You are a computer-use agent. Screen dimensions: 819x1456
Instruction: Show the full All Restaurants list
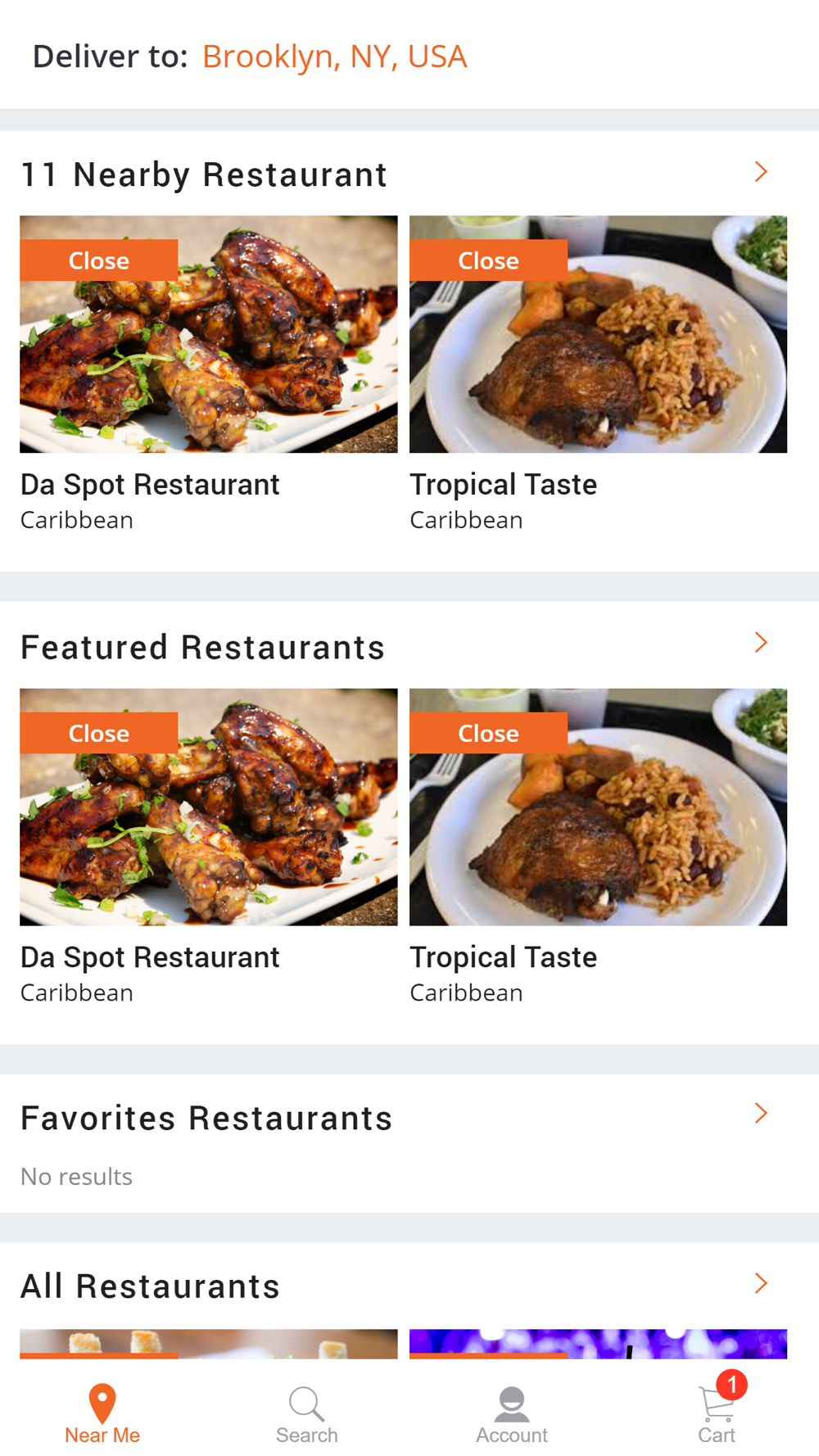pyautogui.click(x=761, y=1283)
